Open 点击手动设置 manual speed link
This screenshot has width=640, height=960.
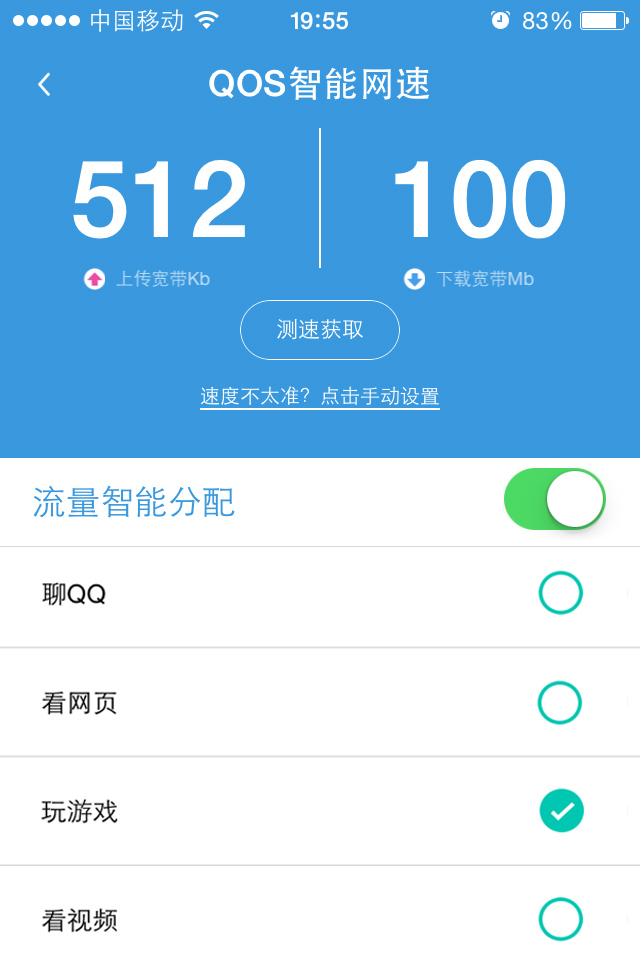coord(380,396)
